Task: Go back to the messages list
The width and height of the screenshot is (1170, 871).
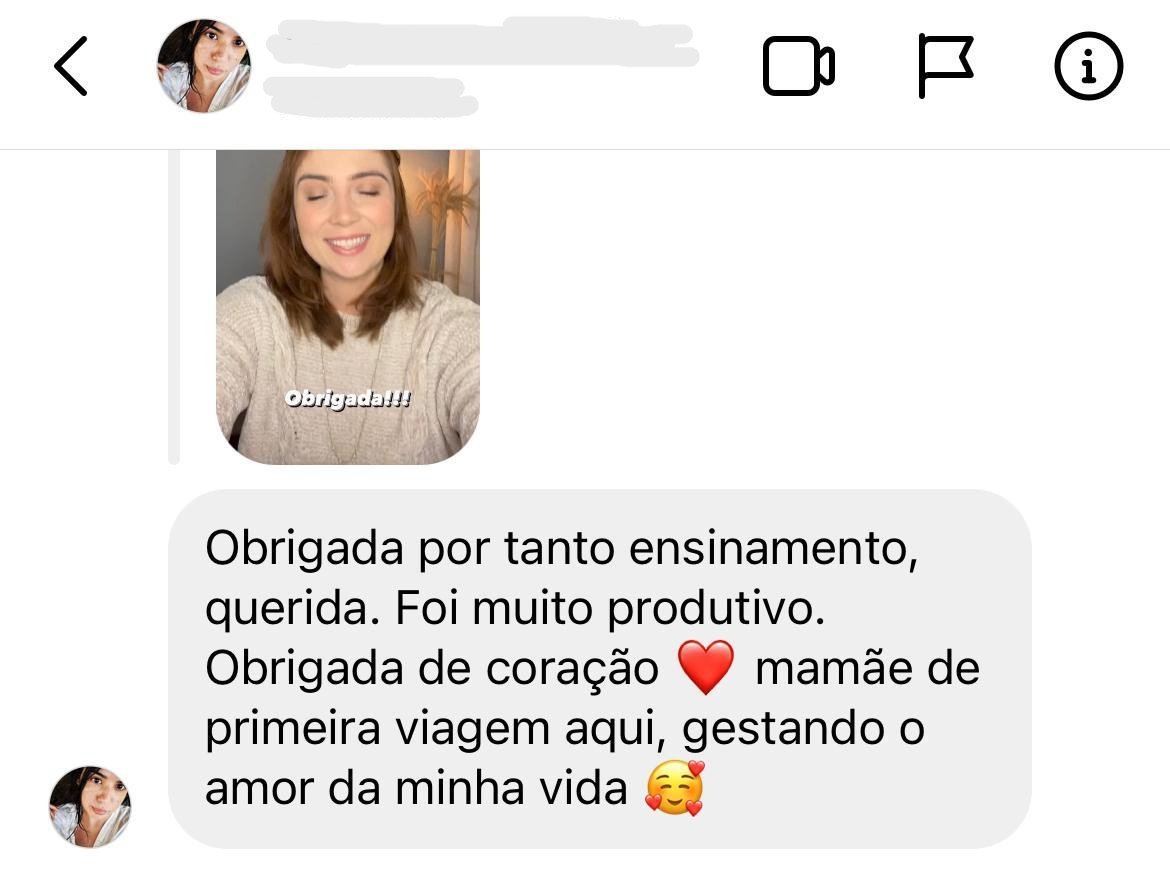Action: (x=71, y=66)
